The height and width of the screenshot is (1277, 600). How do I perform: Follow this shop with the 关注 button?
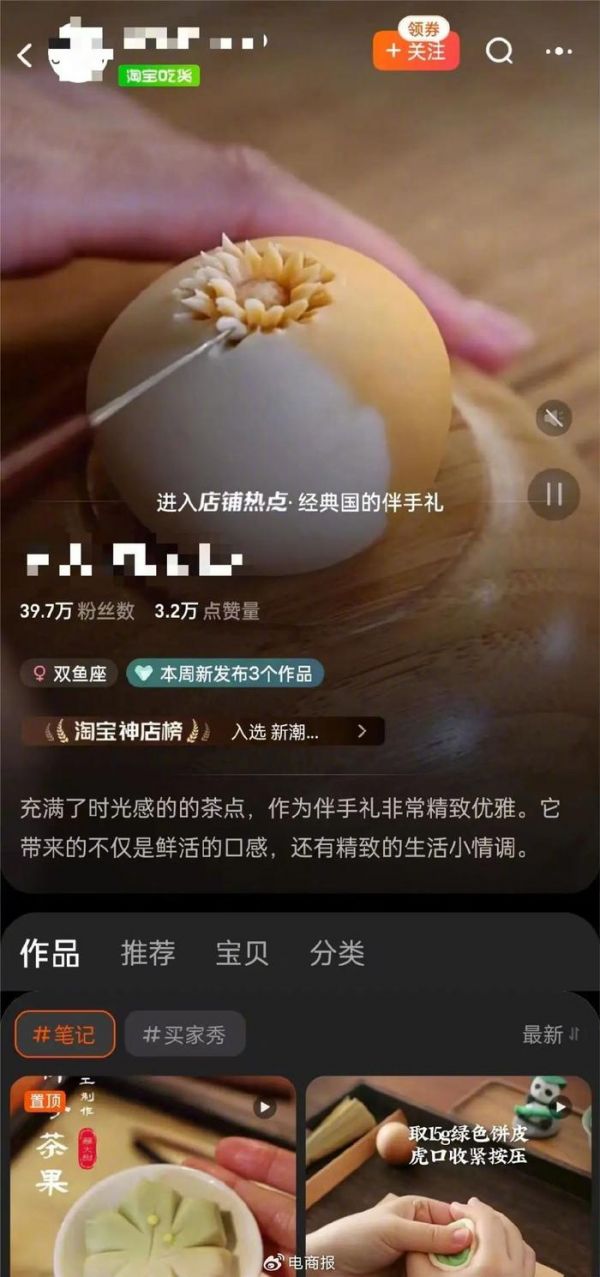(x=416, y=51)
